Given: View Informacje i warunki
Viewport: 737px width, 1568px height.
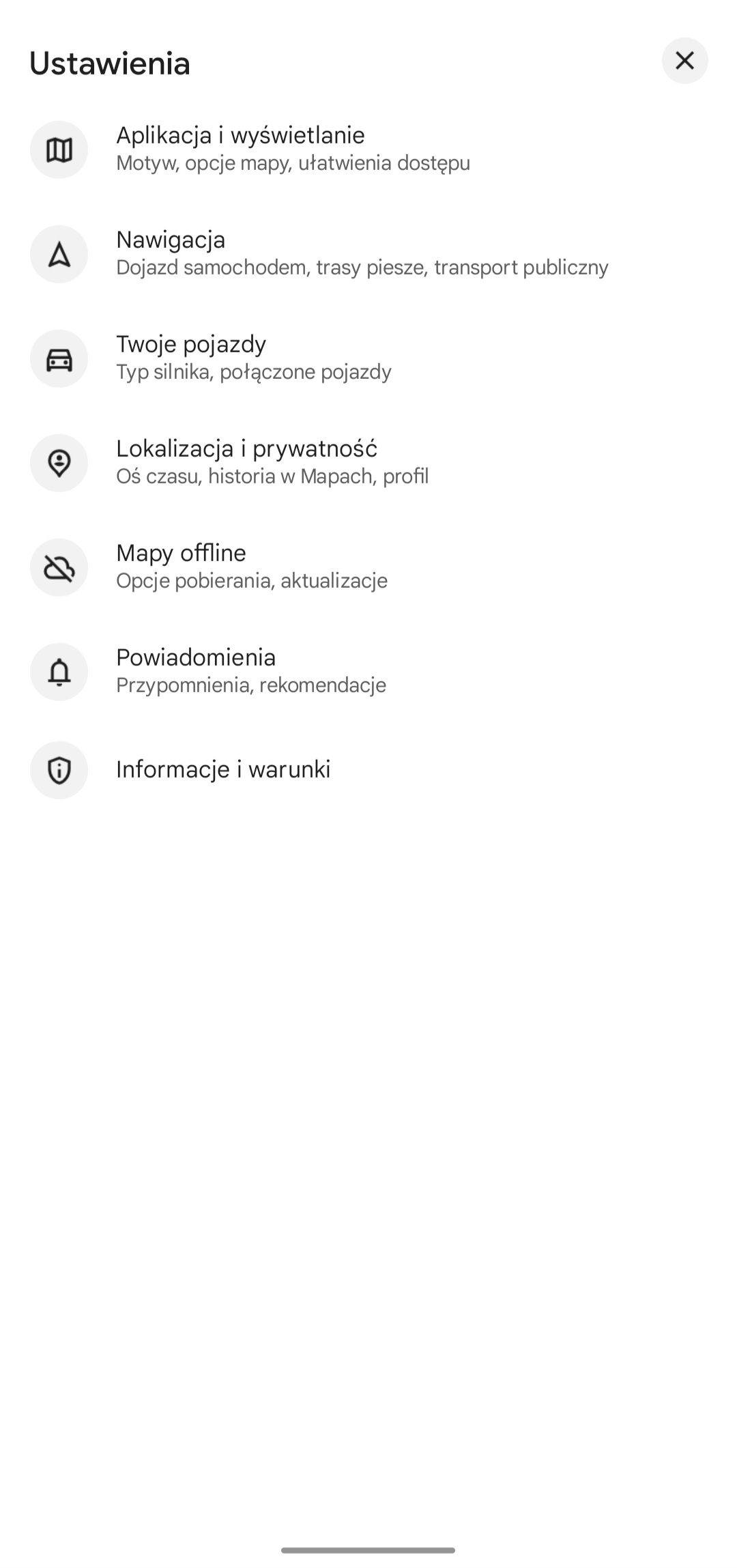Looking at the screenshot, I should point(369,770).
